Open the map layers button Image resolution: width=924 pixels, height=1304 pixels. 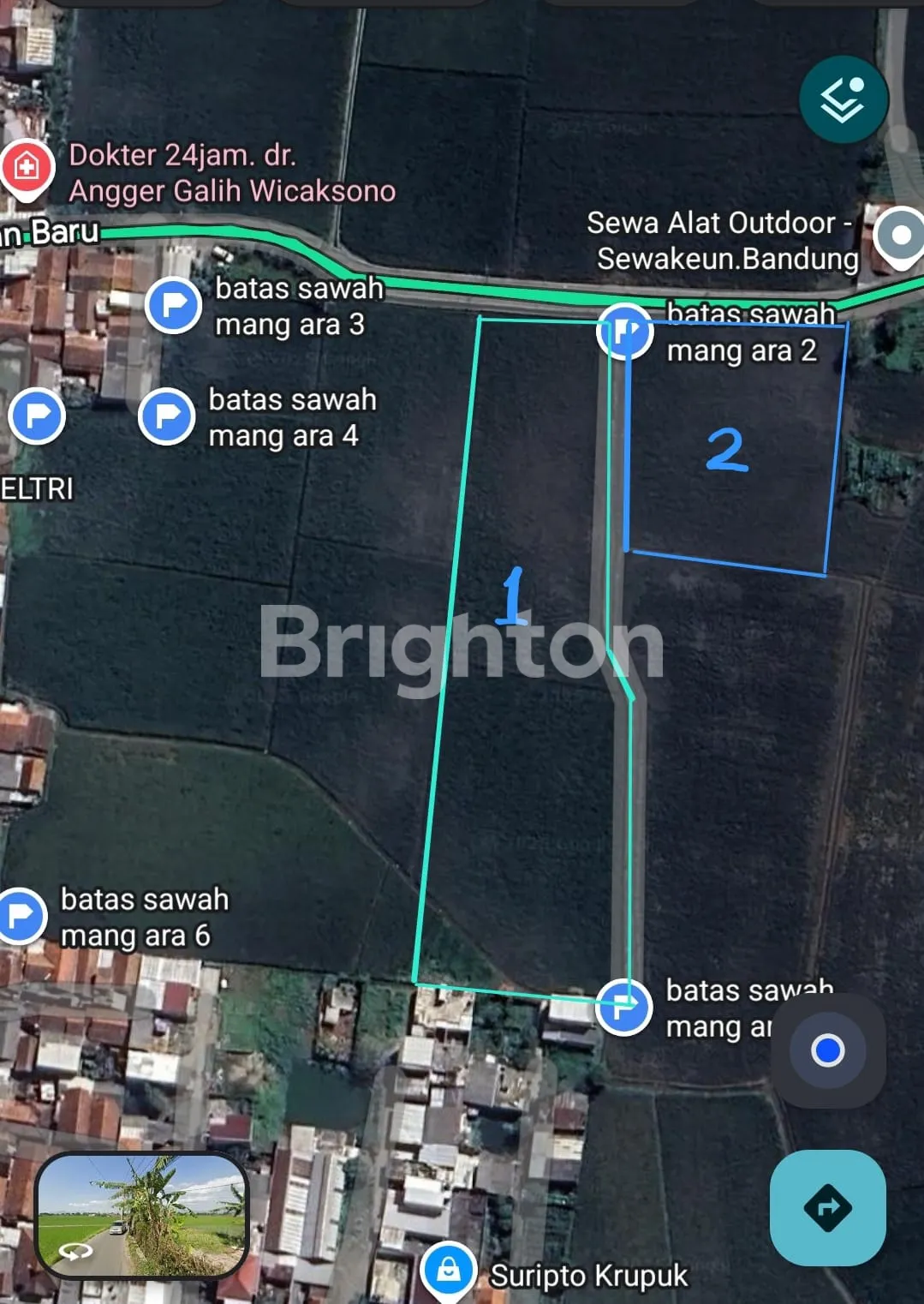843,99
